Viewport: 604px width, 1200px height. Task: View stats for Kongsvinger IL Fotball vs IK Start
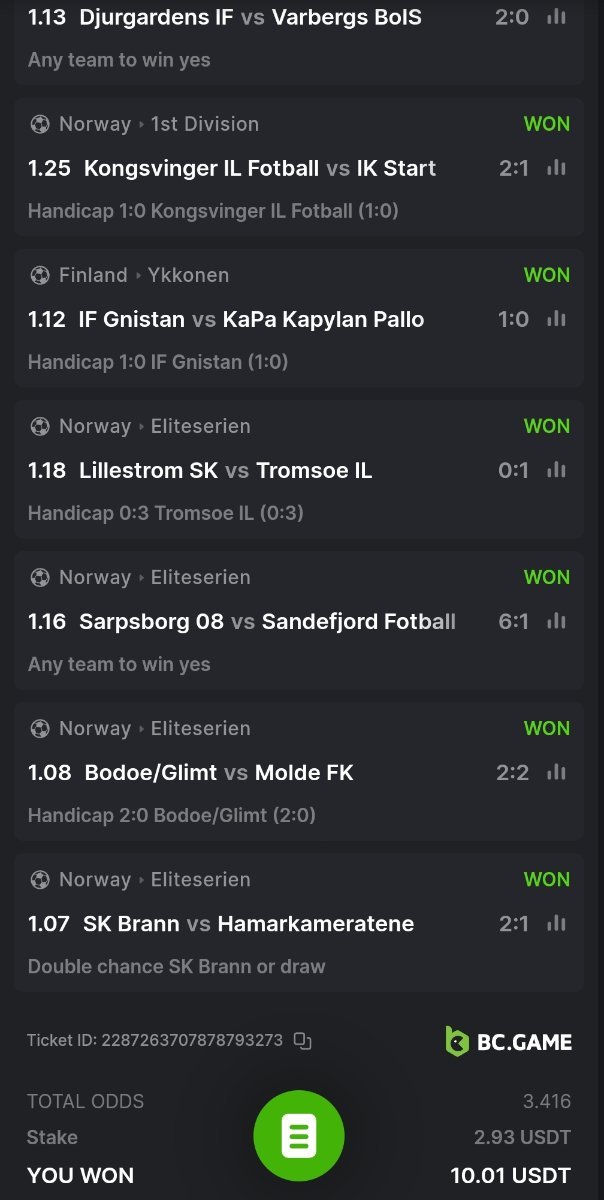pyautogui.click(x=557, y=168)
